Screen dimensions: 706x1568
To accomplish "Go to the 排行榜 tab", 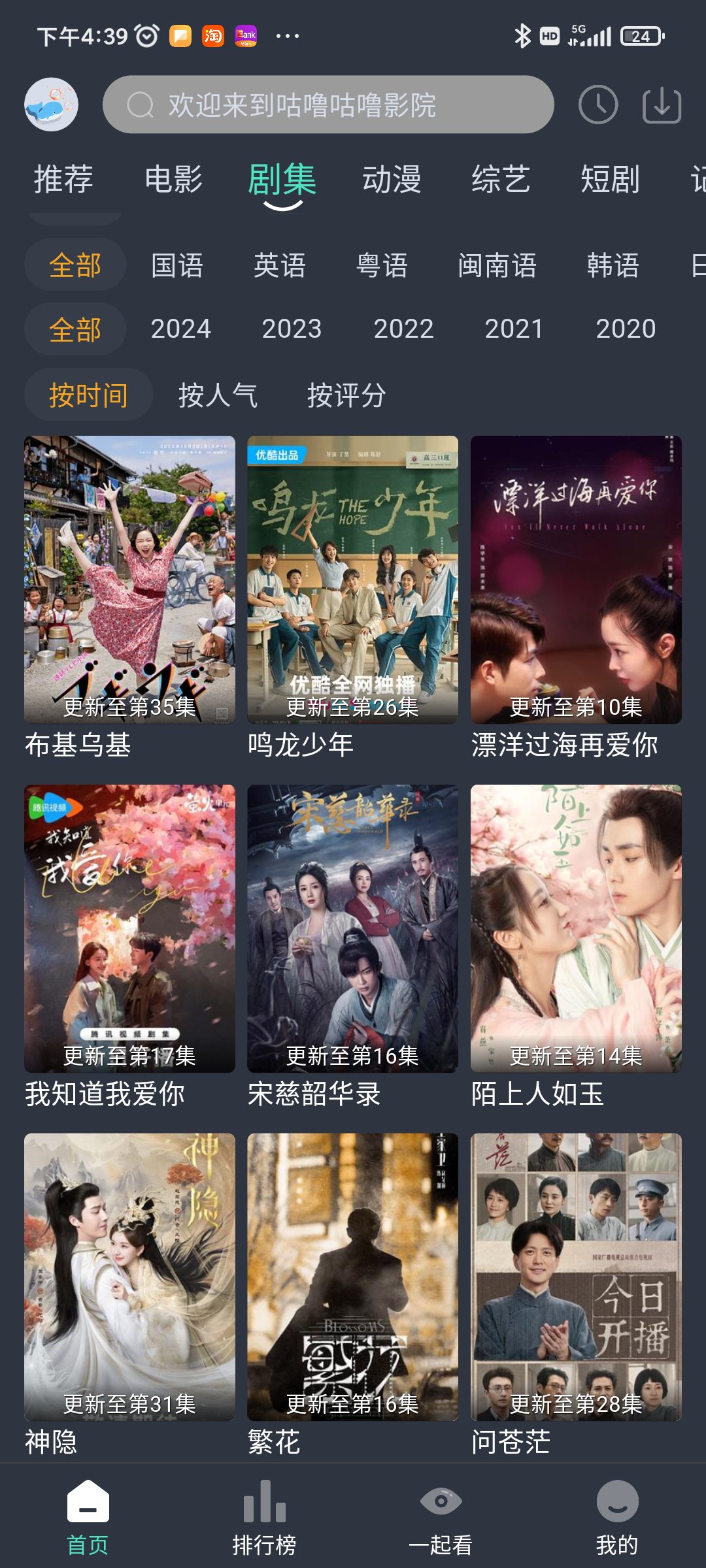I will click(264, 1518).
